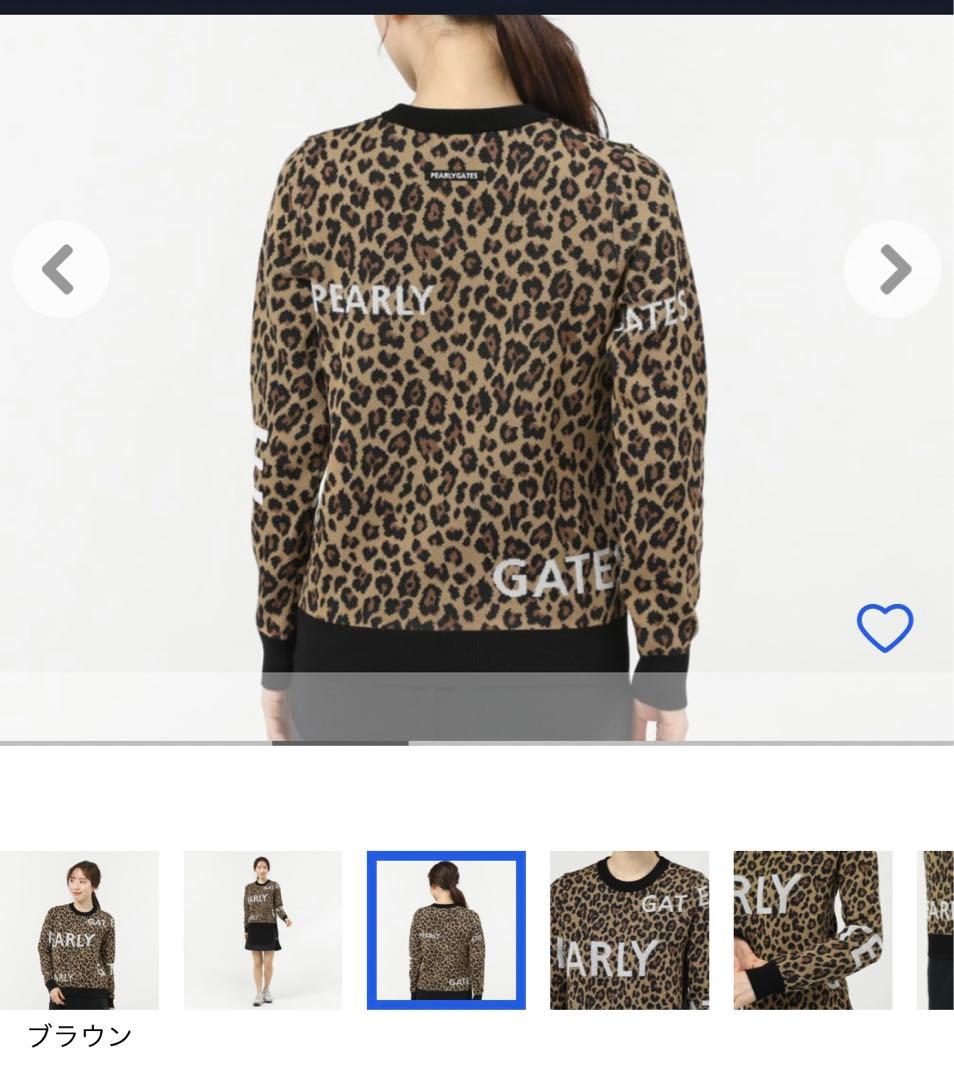Select the back view thumbnail

[446, 930]
